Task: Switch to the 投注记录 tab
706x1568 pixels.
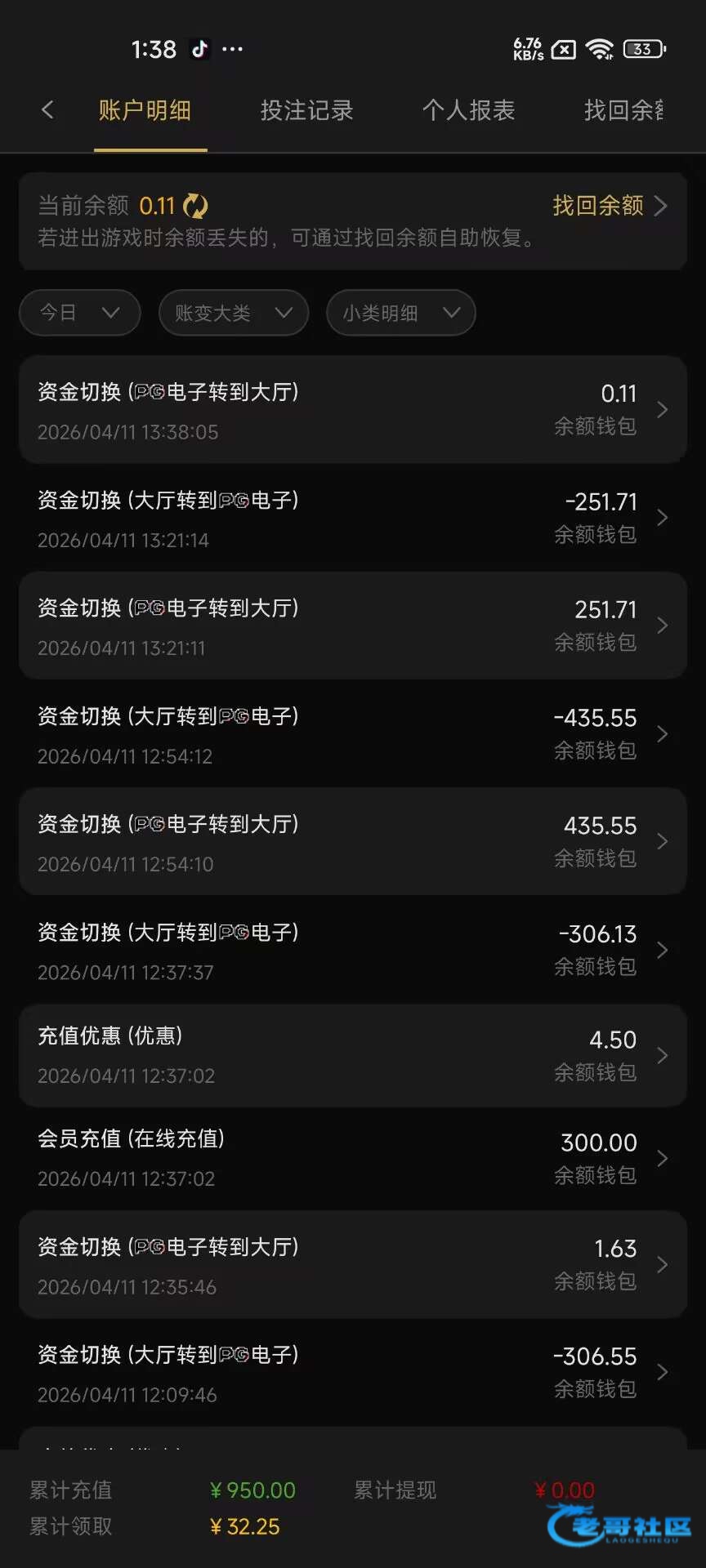Action: tap(306, 110)
